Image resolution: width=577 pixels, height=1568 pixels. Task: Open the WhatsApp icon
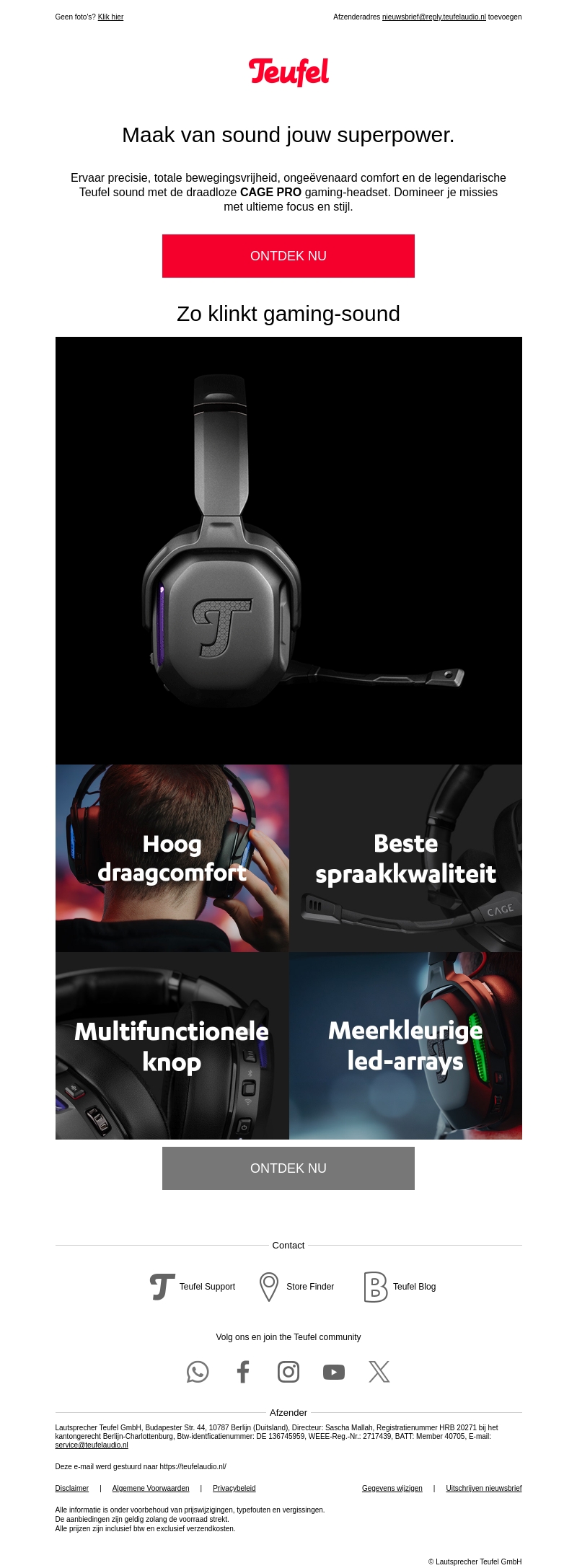pyautogui.click(x=198, y=1372)
